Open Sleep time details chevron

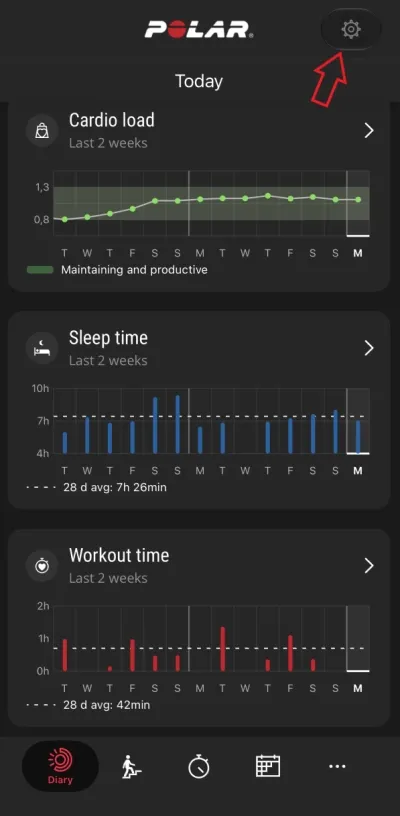tap(369, 348)
